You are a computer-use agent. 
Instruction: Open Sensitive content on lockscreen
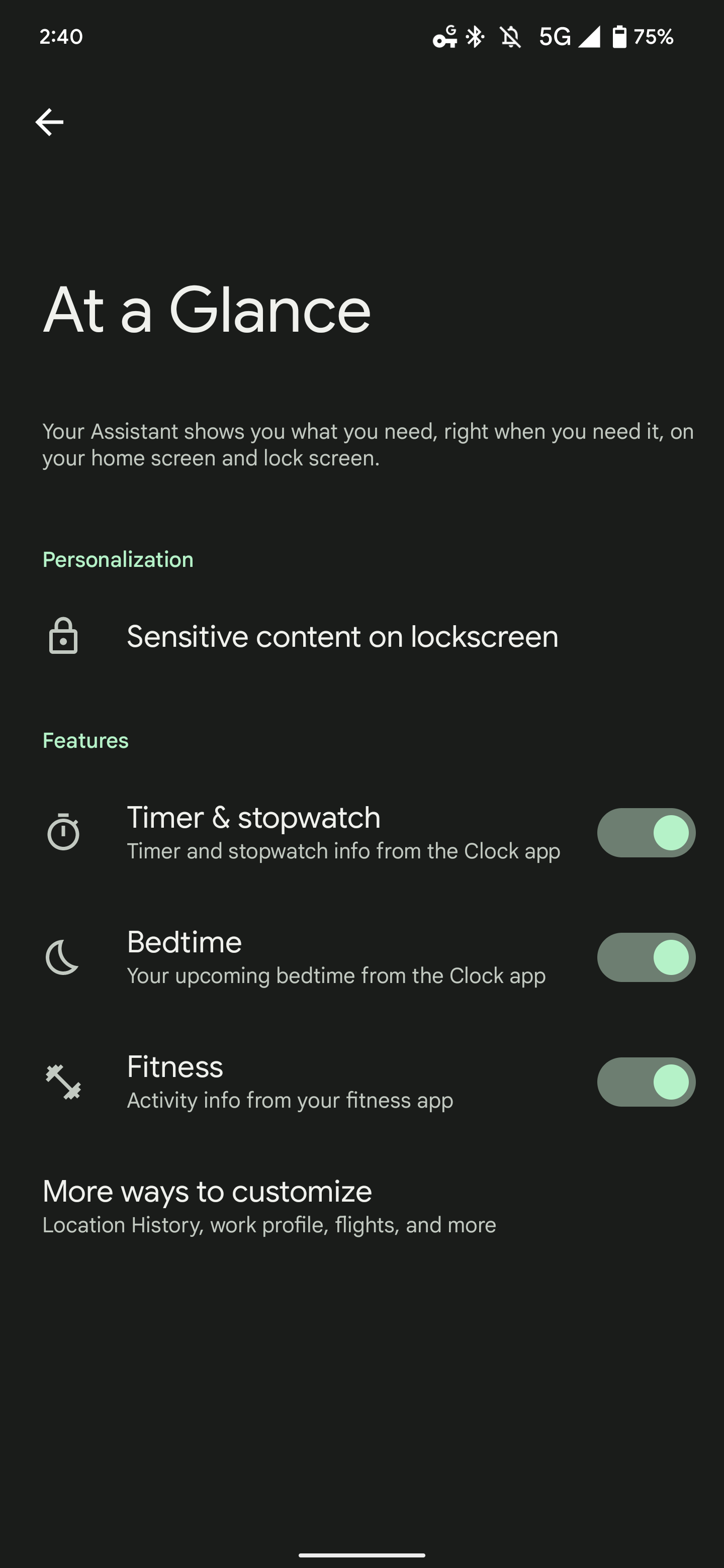tap(342, 637)
